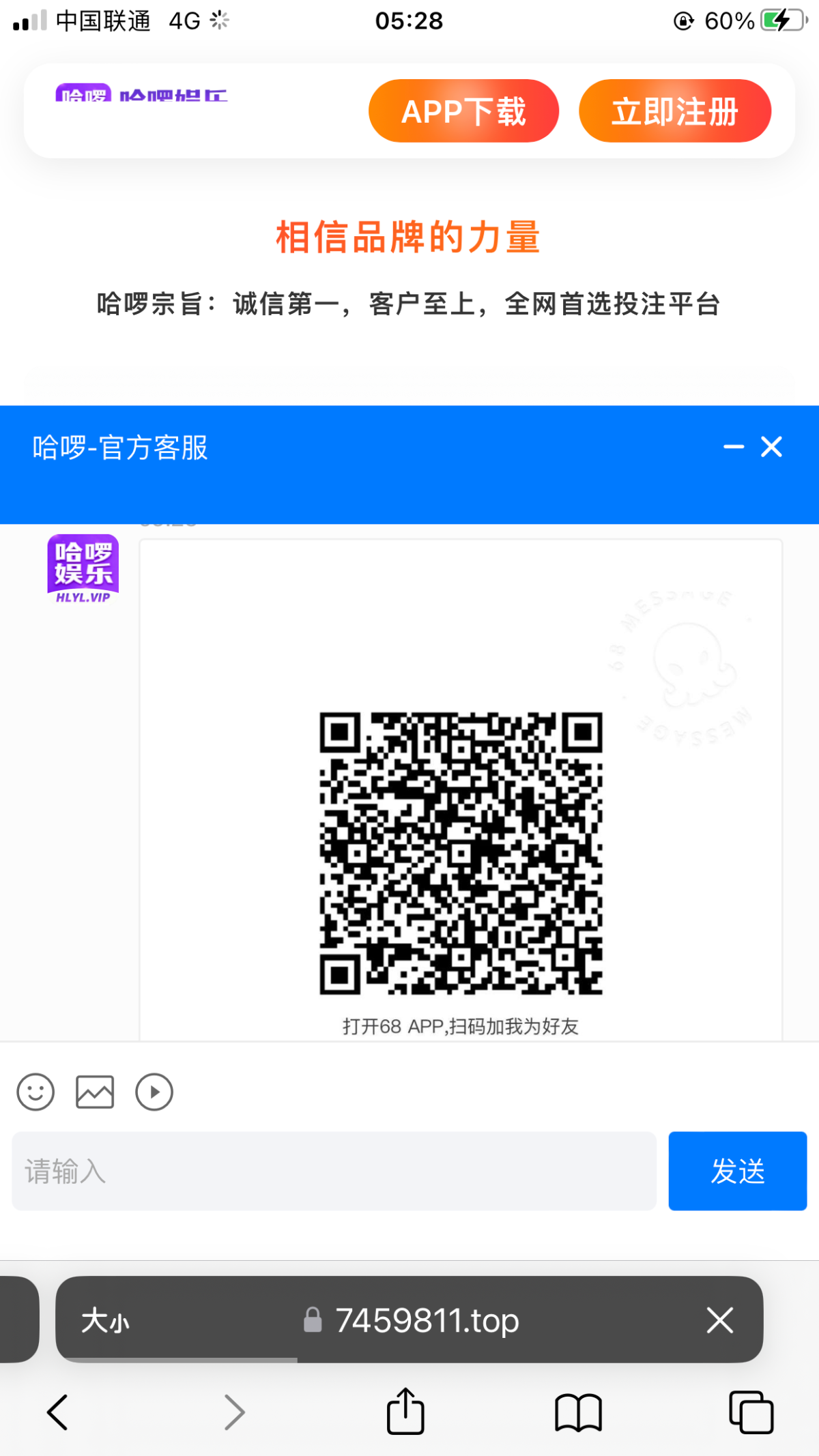
Task: Open the video send icon in chat toolbar
Action: (x=154, y=1092)
